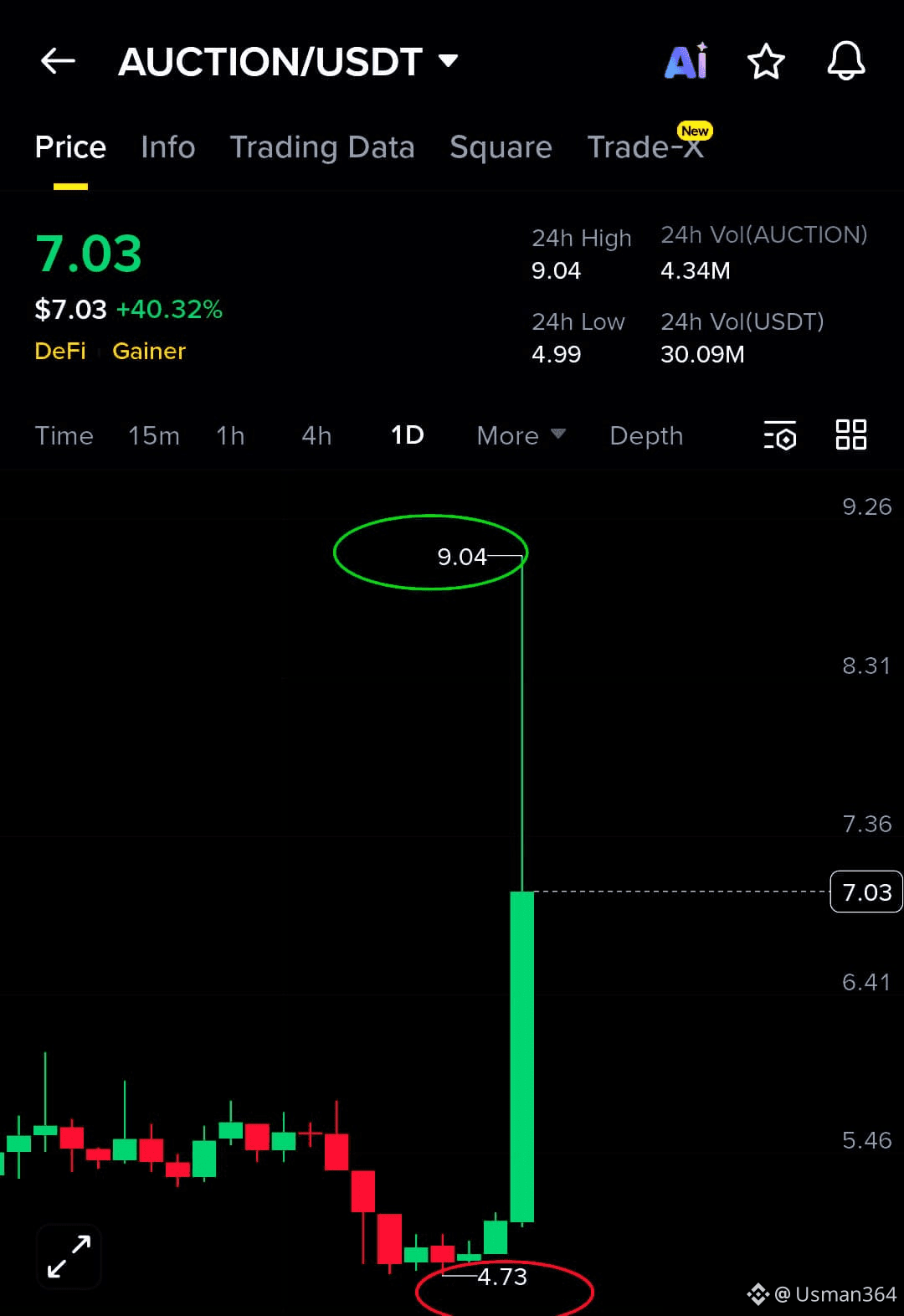Enable the 4h chart interval
Screen dimensions: 904x1316
pos(316,435)
